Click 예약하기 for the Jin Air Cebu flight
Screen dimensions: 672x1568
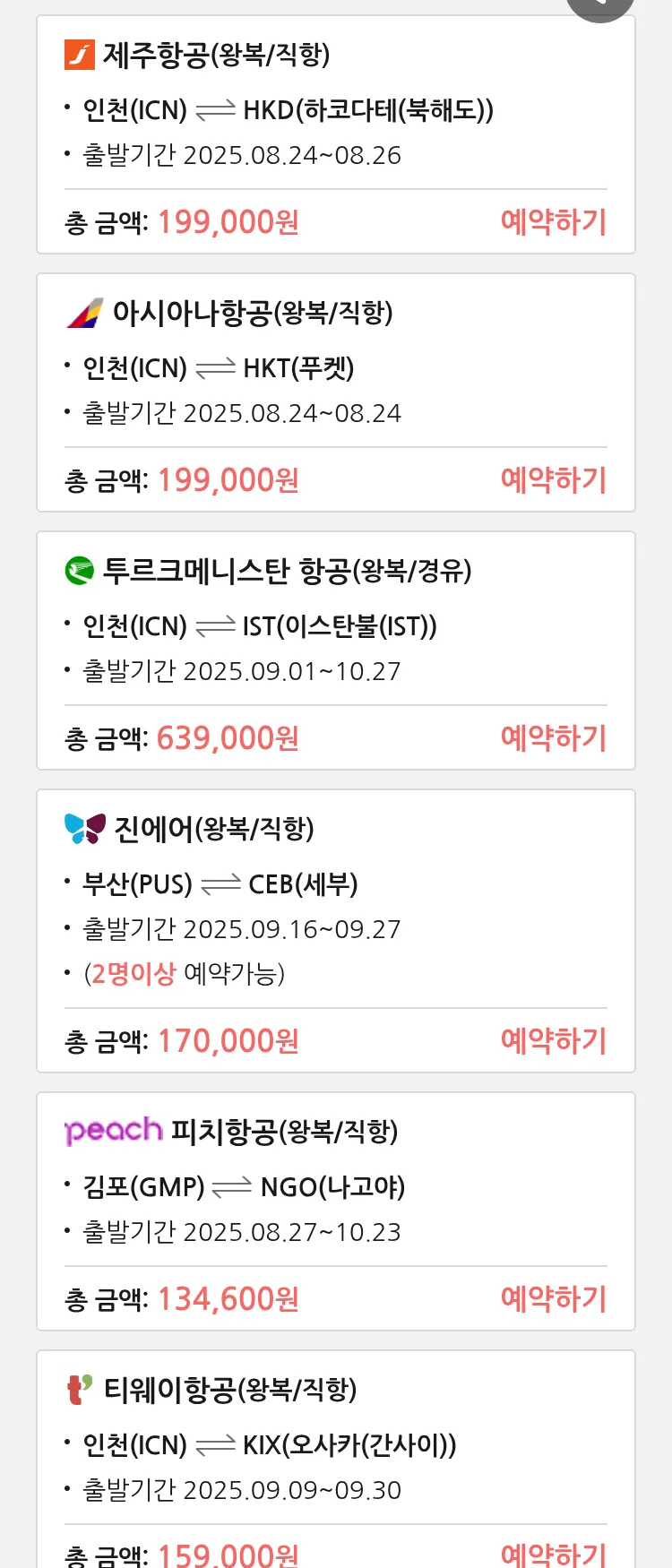(553, 1040)
